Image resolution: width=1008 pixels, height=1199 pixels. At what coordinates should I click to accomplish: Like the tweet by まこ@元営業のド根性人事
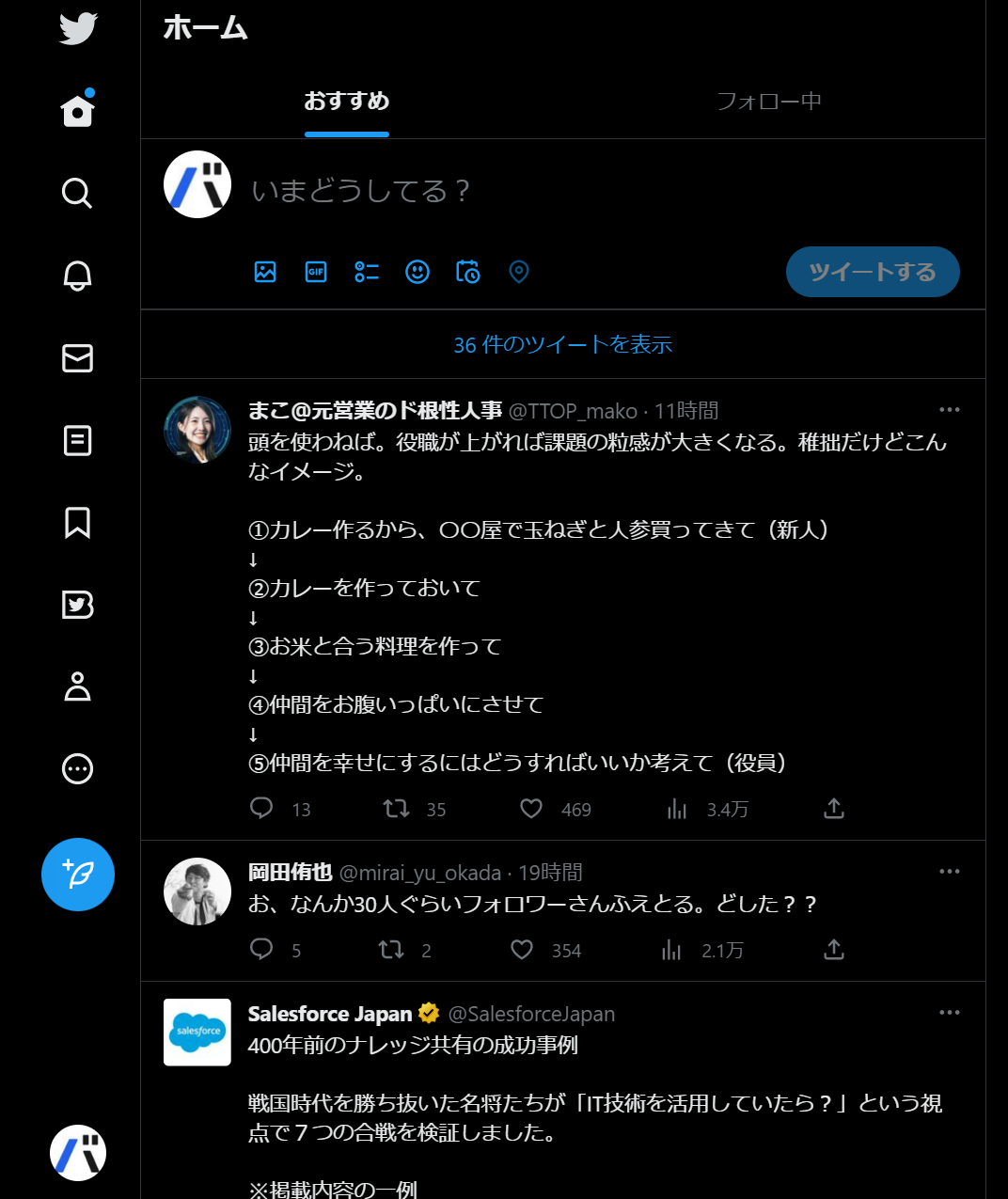coord(531,809)
